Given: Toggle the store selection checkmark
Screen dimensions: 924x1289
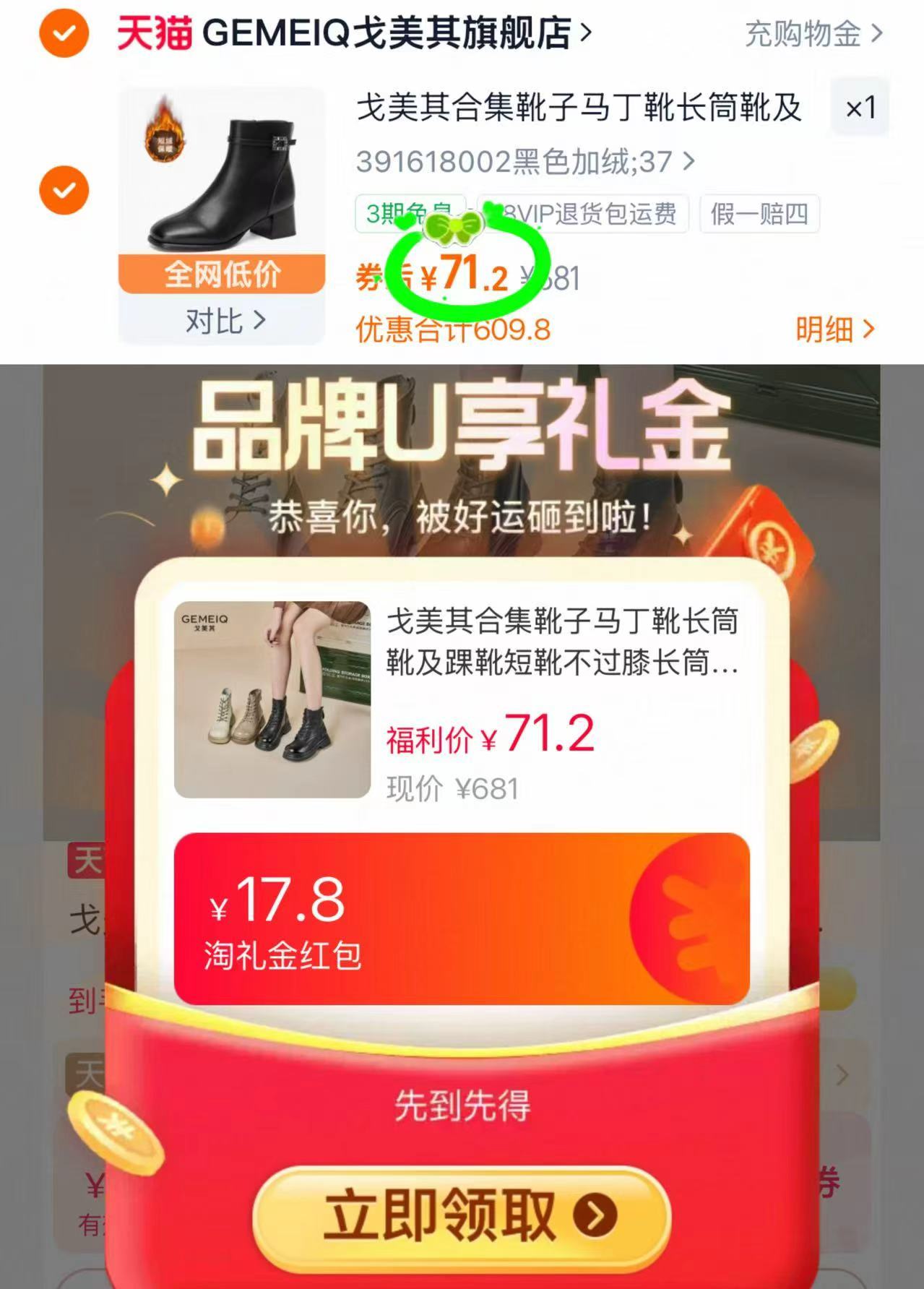Looking at the screenshot, I should [x=64, y=32].
